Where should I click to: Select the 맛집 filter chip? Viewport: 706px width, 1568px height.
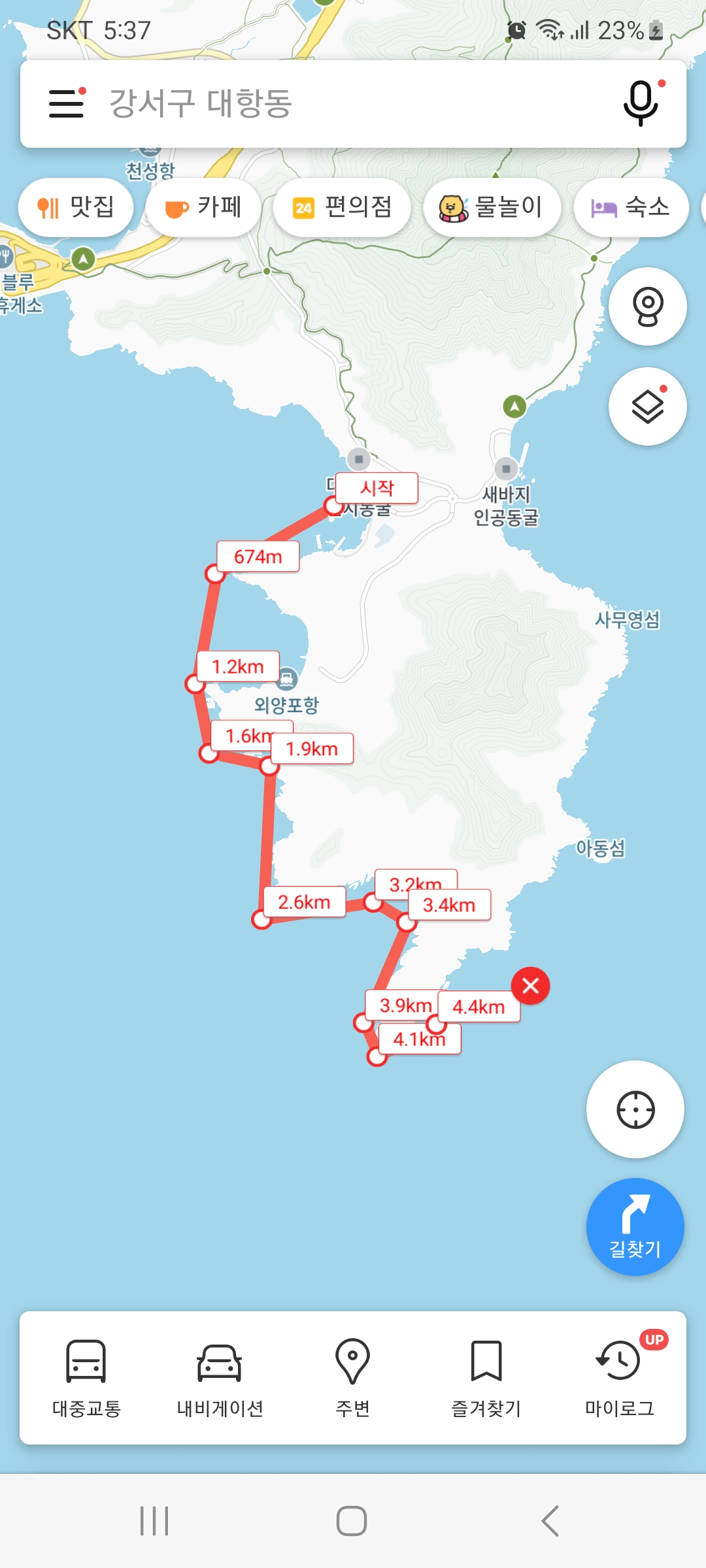[x=76, y=208]
